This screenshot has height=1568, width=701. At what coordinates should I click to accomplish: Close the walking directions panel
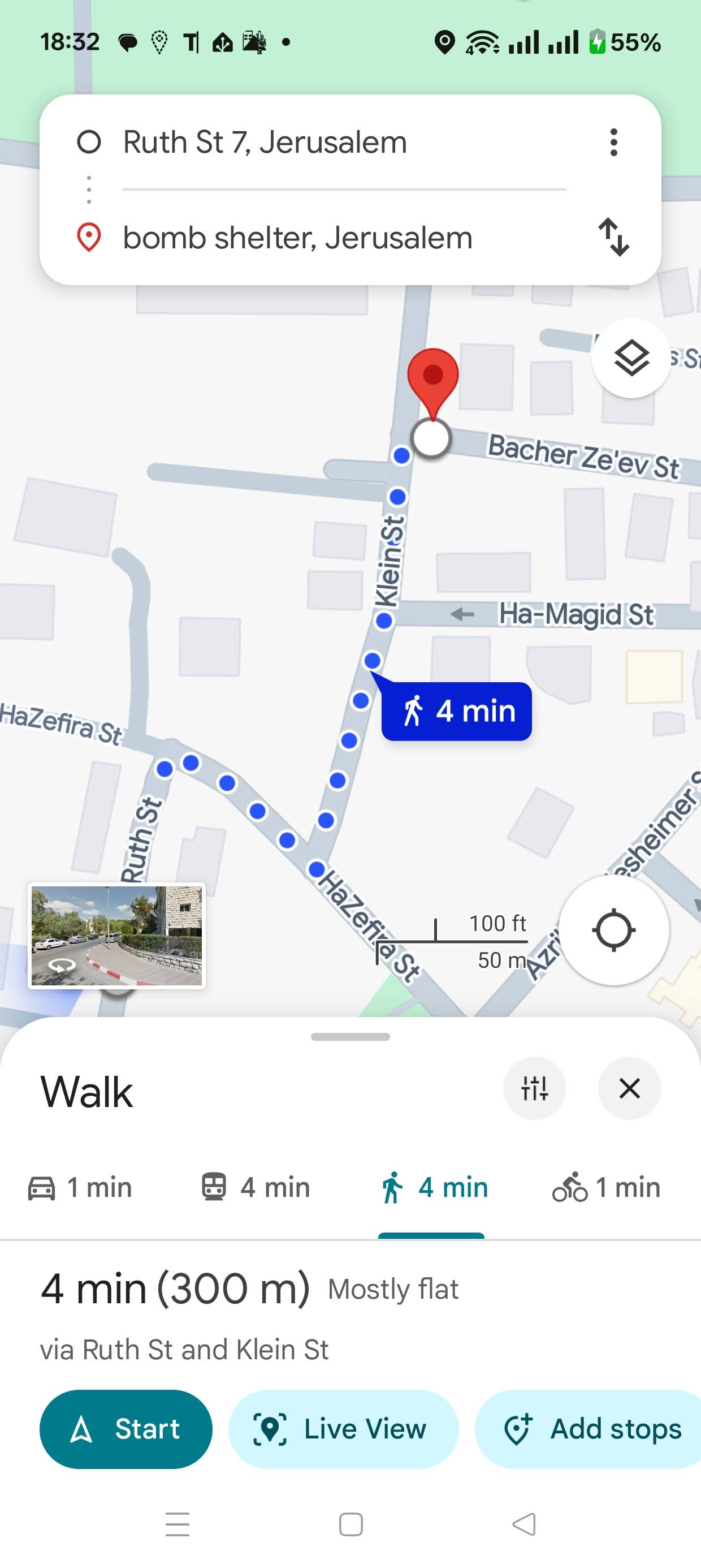point(629,1089)
